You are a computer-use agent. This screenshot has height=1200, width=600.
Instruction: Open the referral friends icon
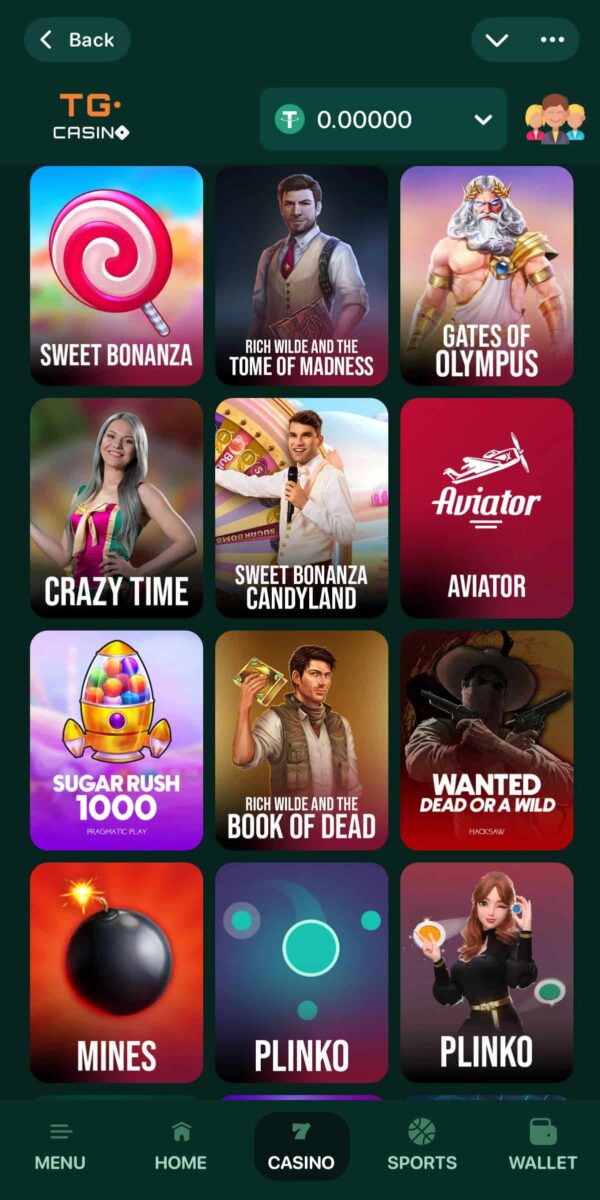[554, 120]
